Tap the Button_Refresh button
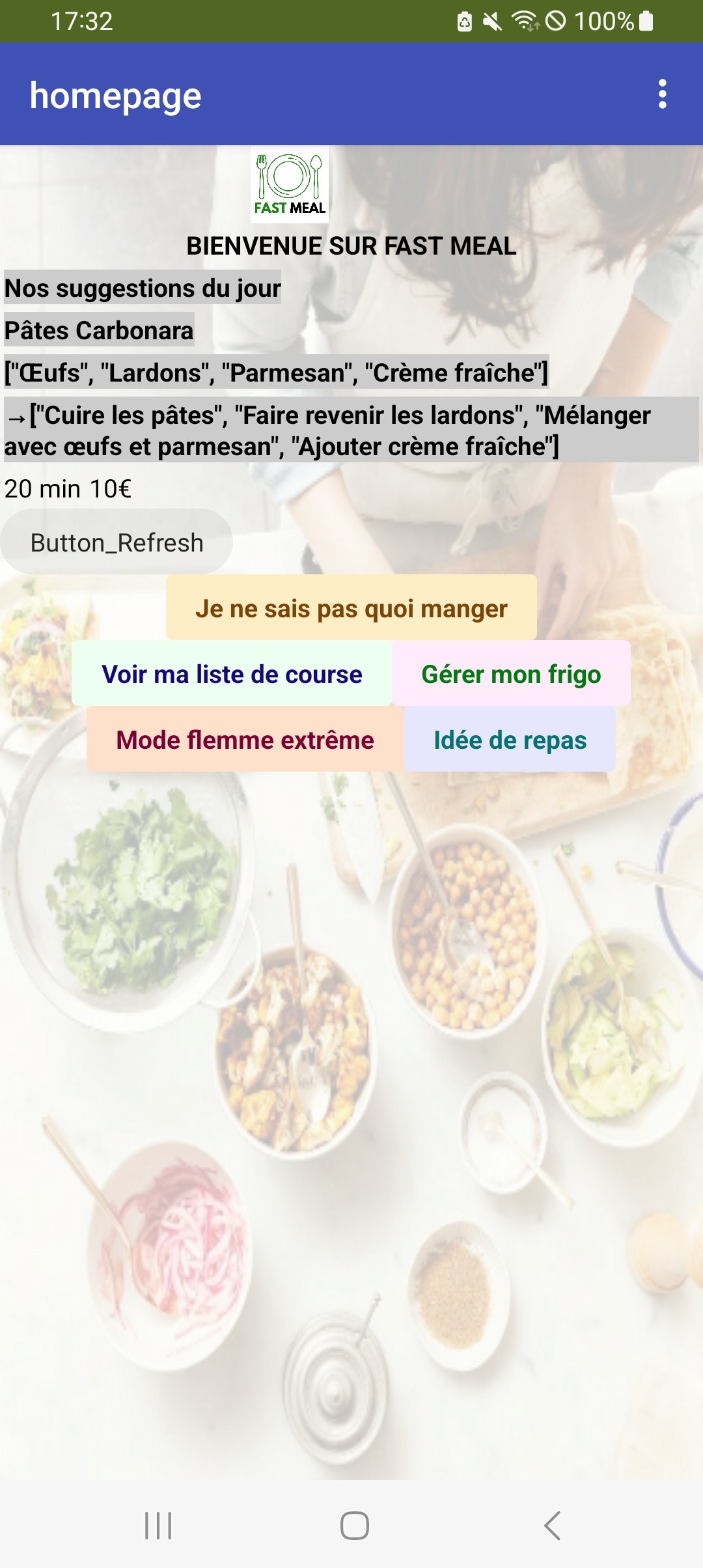This screenshot has width=703, height=1568. pyautogui.click(x=117, y=542)
